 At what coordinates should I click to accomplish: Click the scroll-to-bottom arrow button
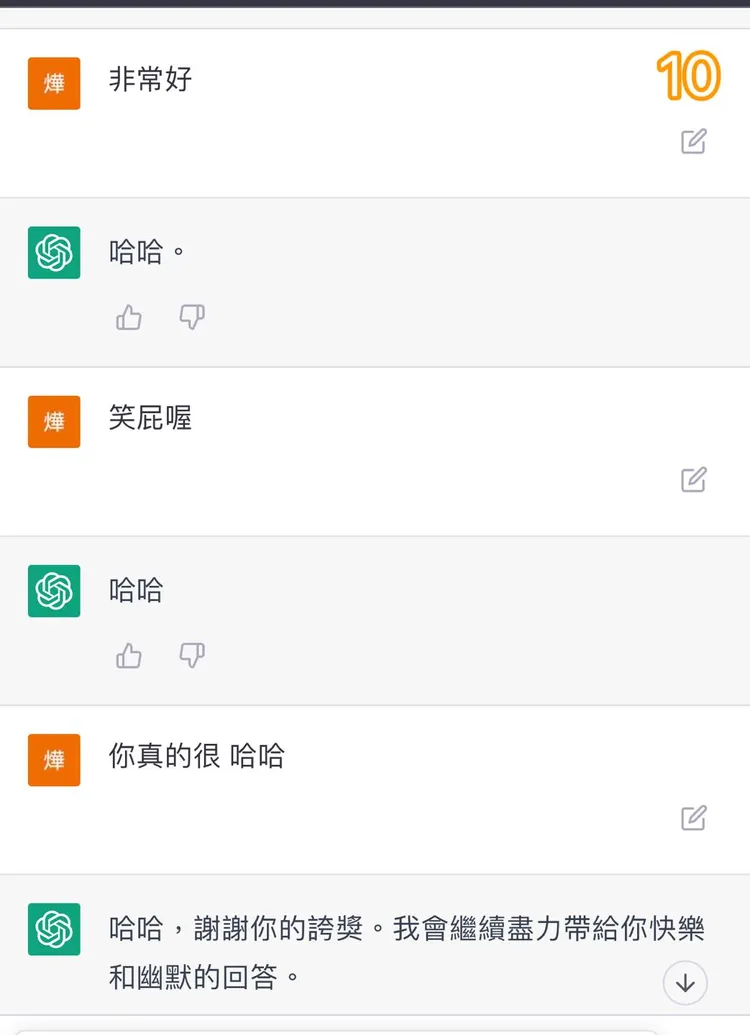pos(685,983)
